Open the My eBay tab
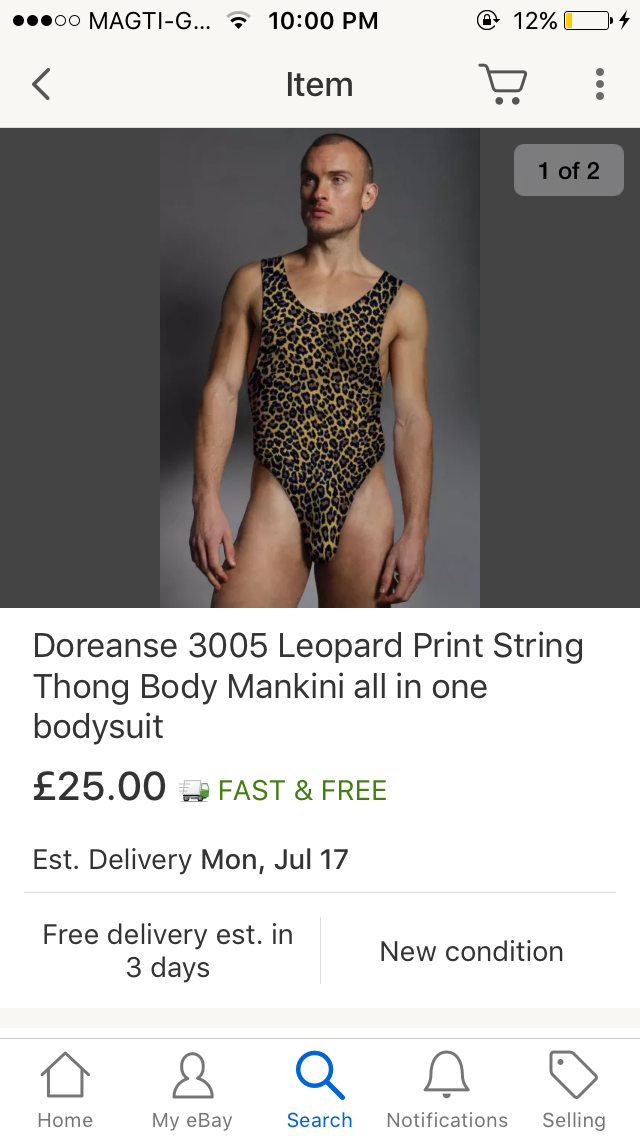Image resolution: width=640 pixels, height=1136 pixels. [x=192, y=1091]
